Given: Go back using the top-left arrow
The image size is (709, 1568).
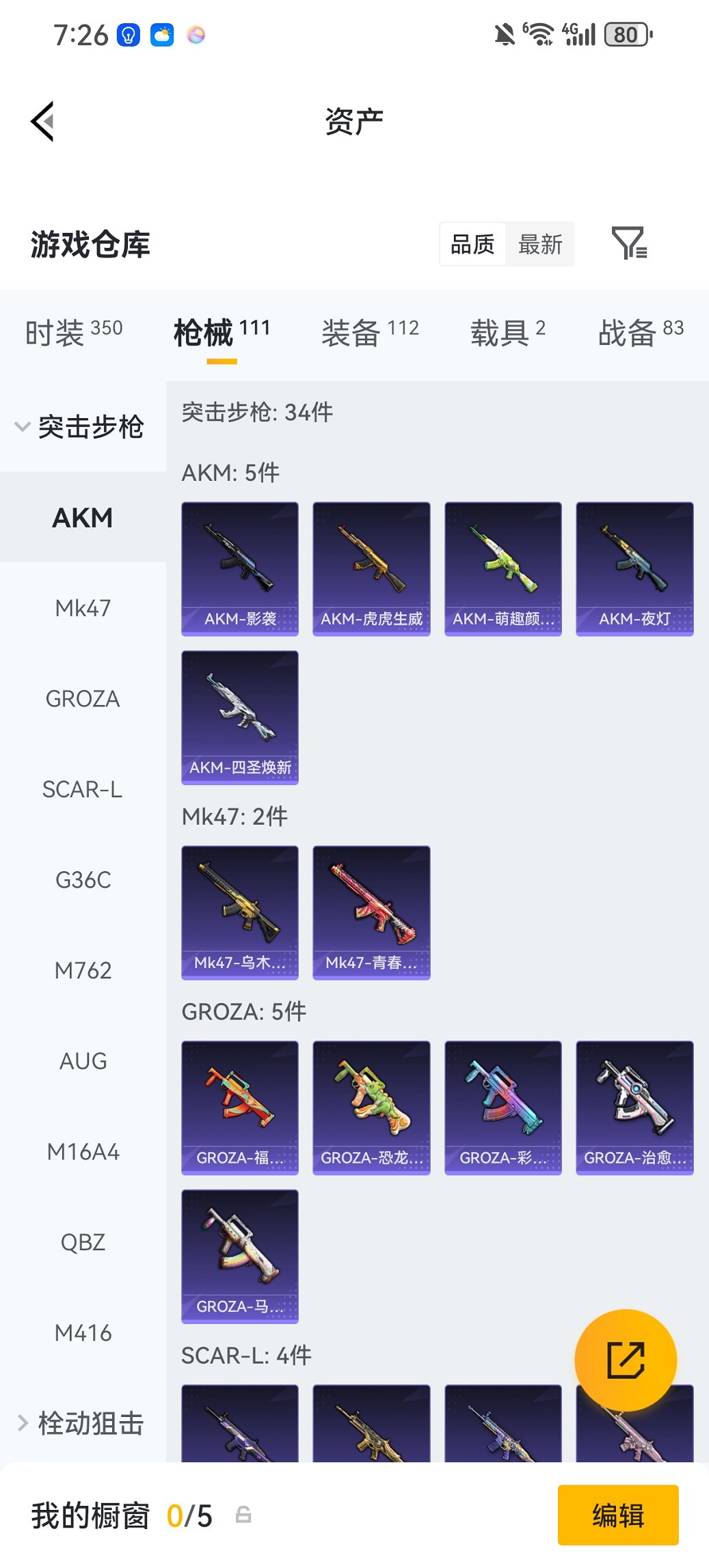Looking at the screenshot, I should coord(42,122).
